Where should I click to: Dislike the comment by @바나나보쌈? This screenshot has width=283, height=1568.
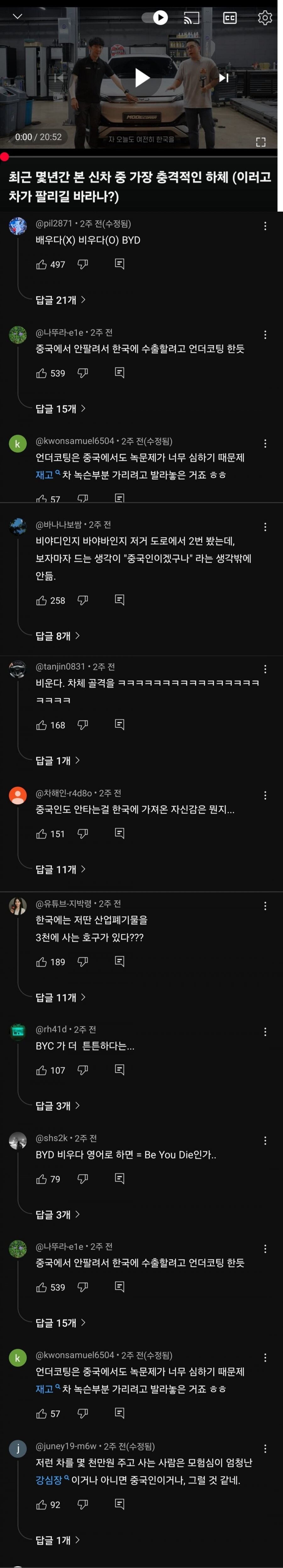pos(83,600)
